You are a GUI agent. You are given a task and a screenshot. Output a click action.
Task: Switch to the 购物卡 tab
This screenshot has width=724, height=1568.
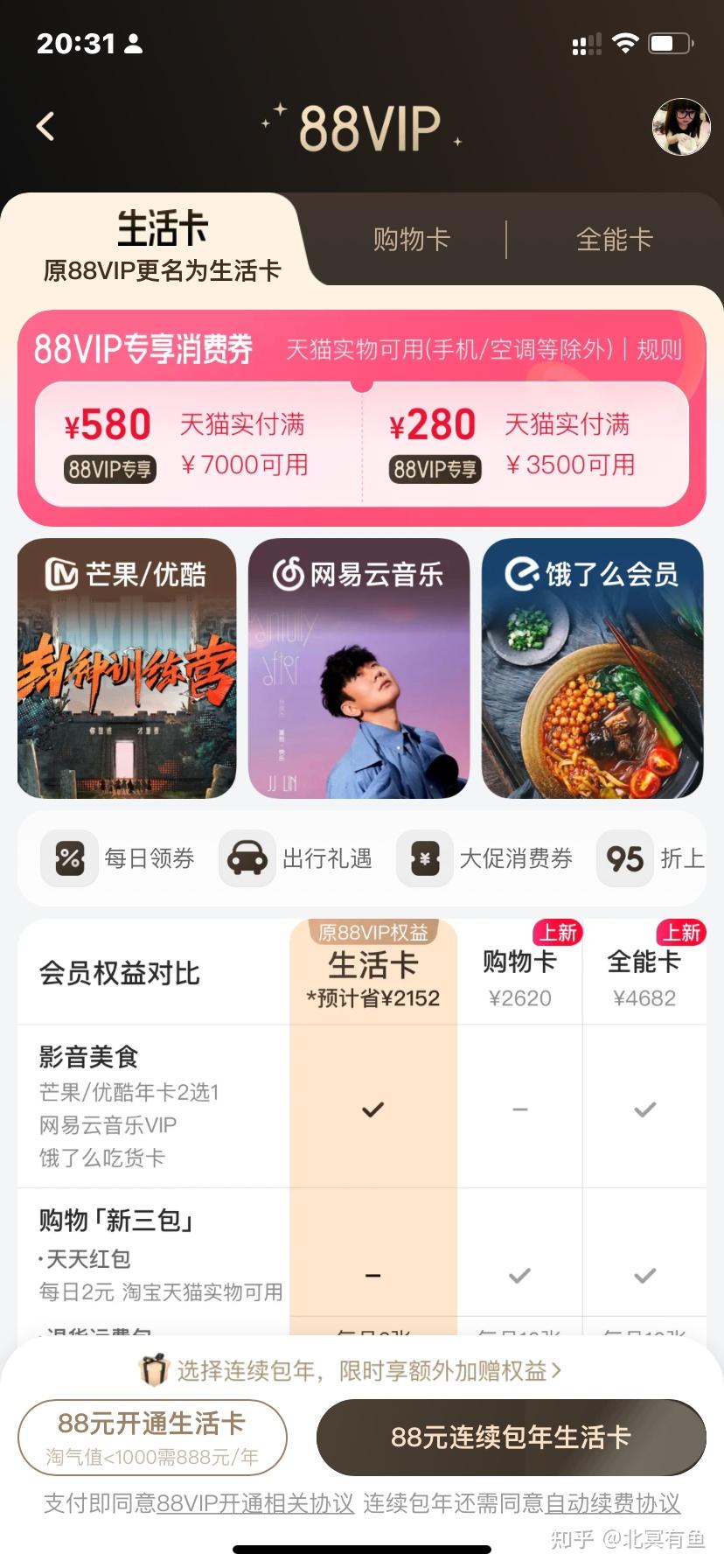click(411, 238)
